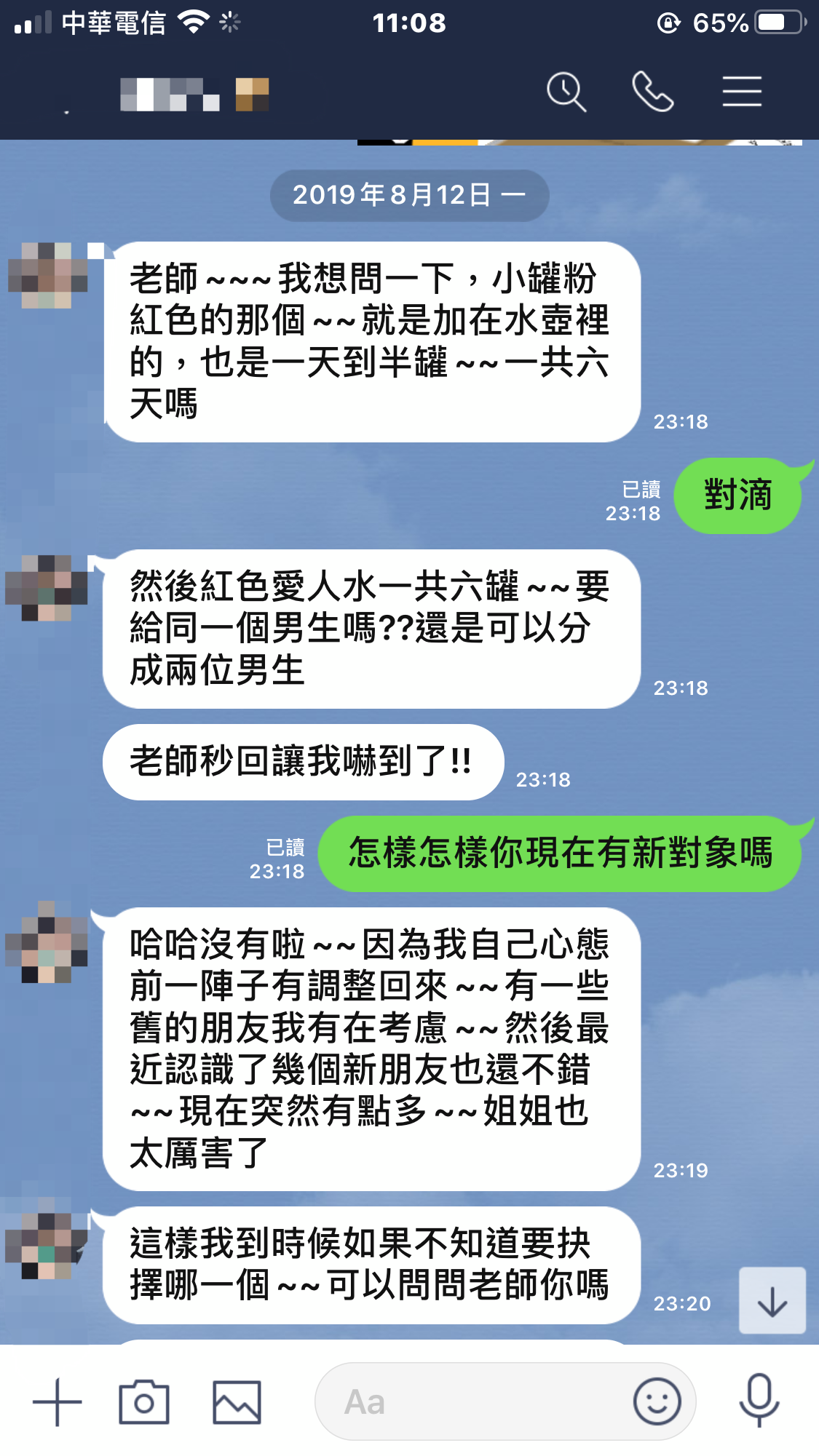Open the camera
The height and width of the screenshot is (1456, 819).
coord(143,1401)
